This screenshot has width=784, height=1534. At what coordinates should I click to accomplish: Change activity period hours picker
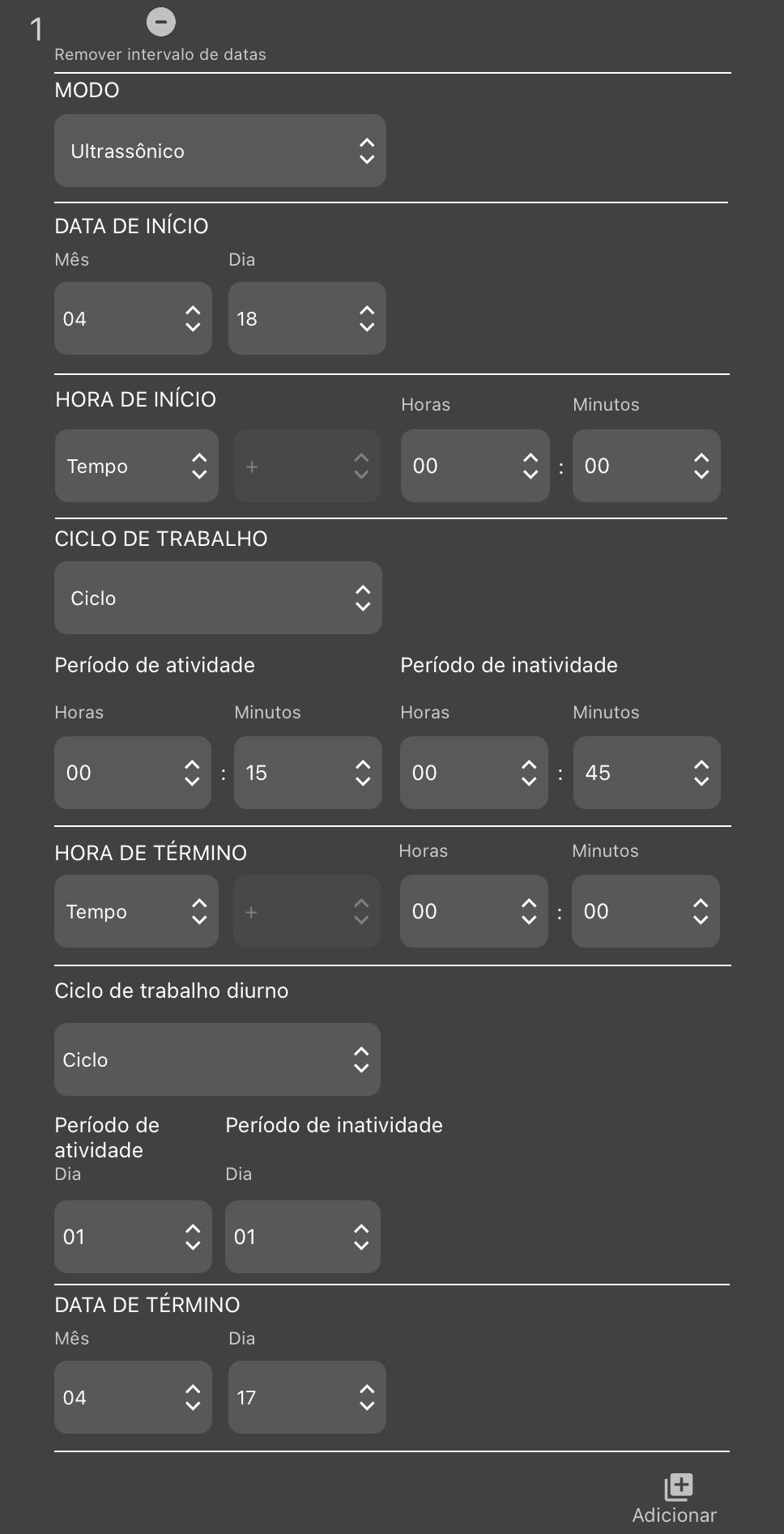(x=133, y=773)
